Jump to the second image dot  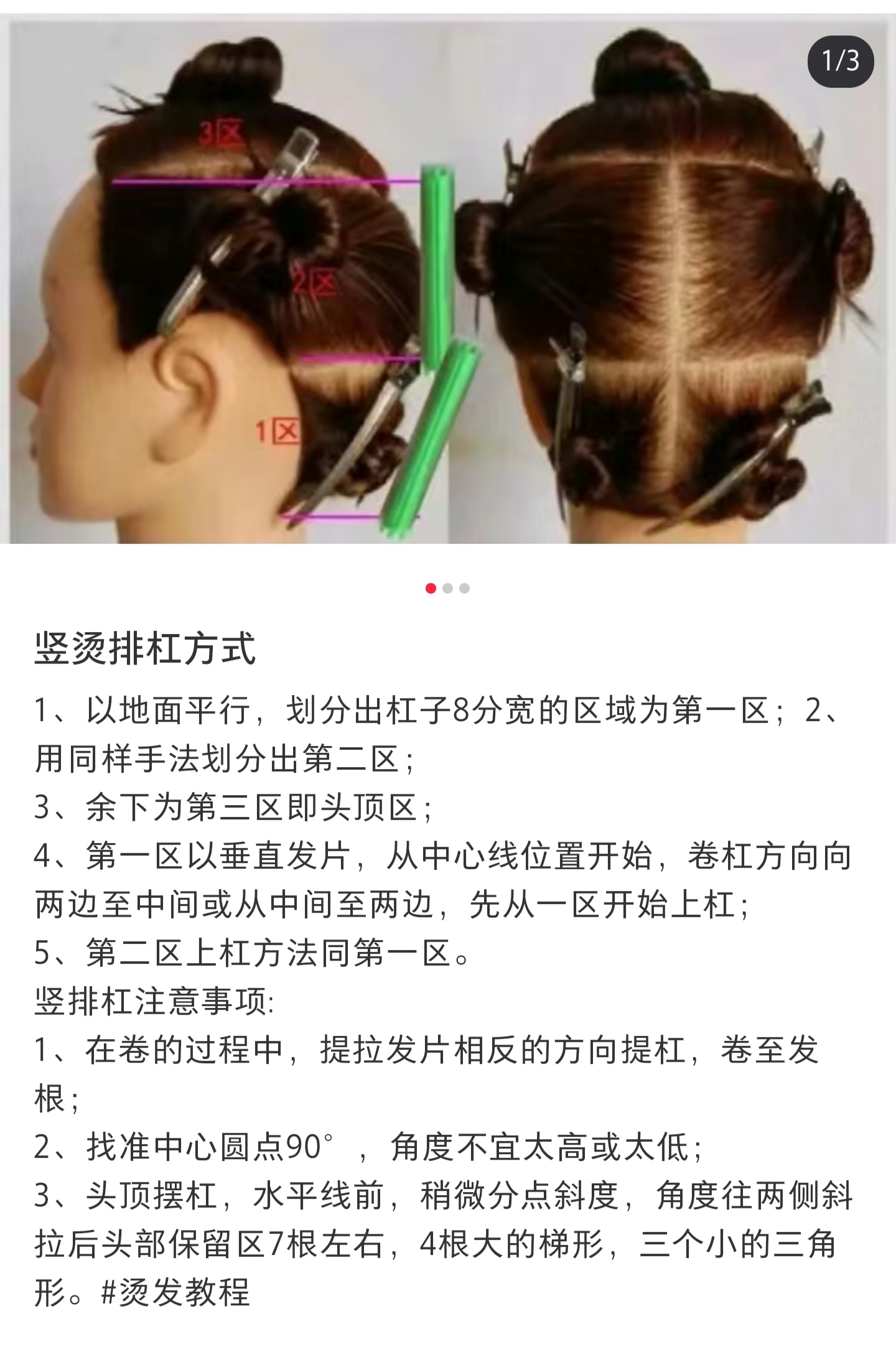[447, 589]
